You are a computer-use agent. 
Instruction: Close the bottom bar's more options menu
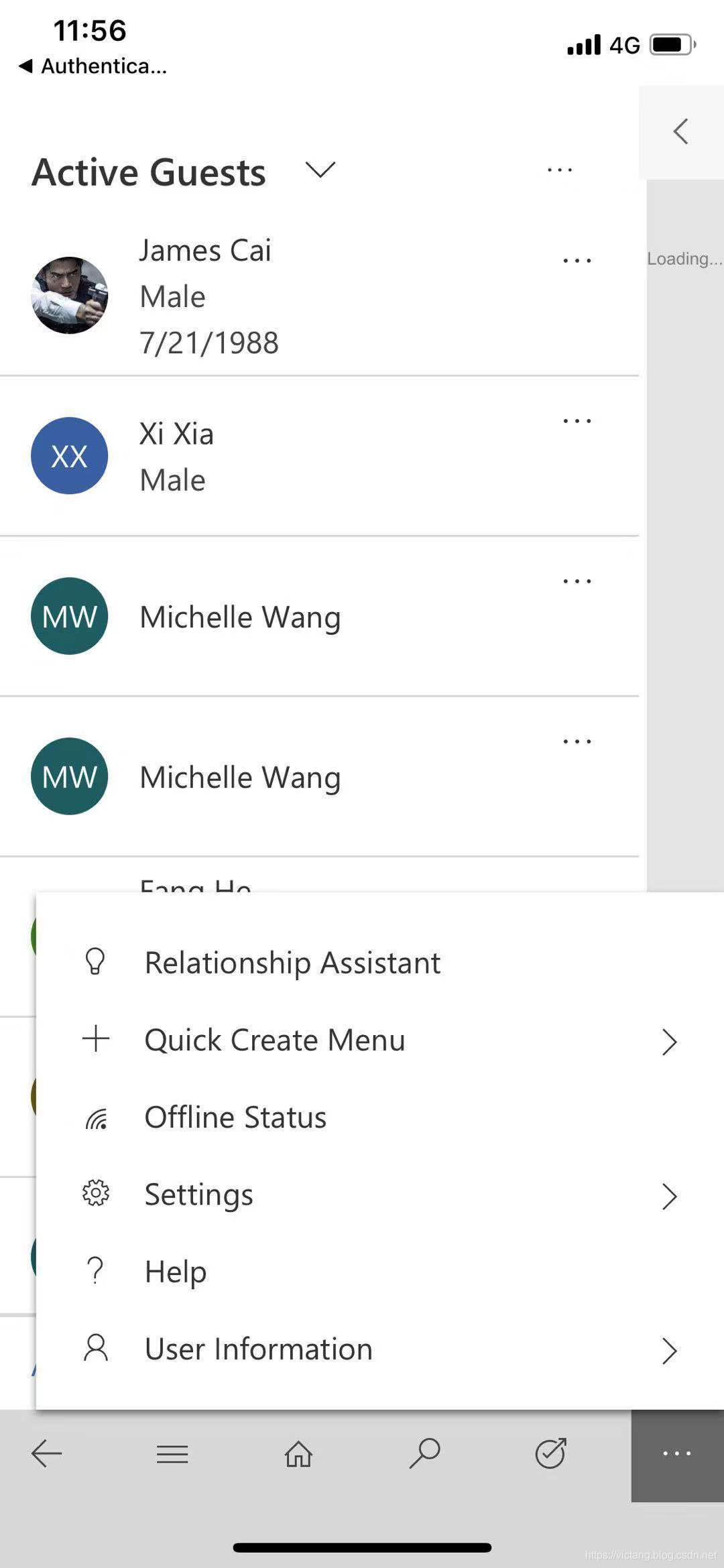[x=676, y=1454]
